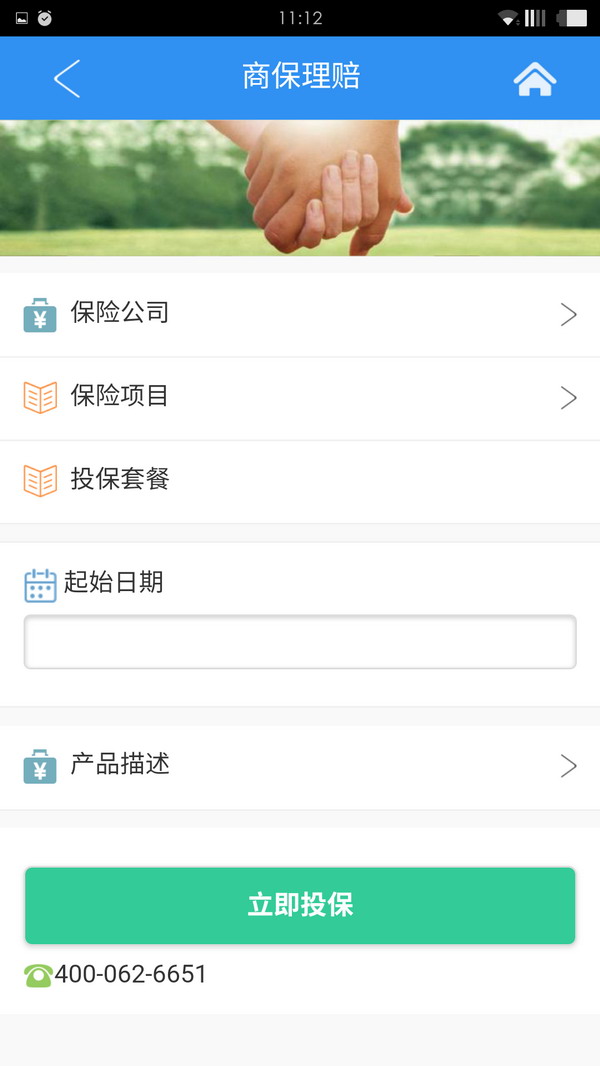Go back using the top-left arrow
Screen dimensions: 600x1066
tap(66, 78)
